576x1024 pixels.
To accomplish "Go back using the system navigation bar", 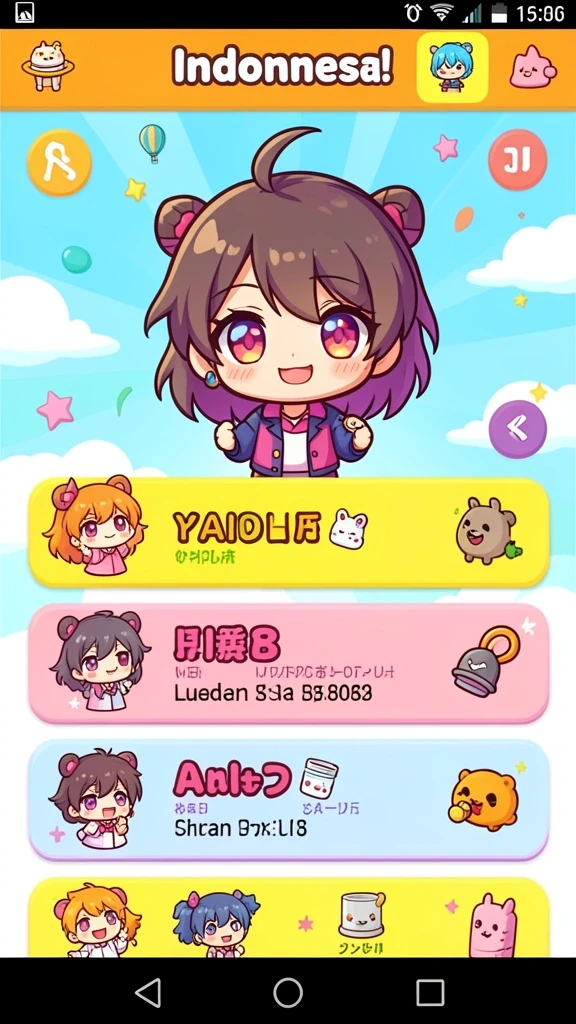I will pyautogui.click(x=148, y=993).
